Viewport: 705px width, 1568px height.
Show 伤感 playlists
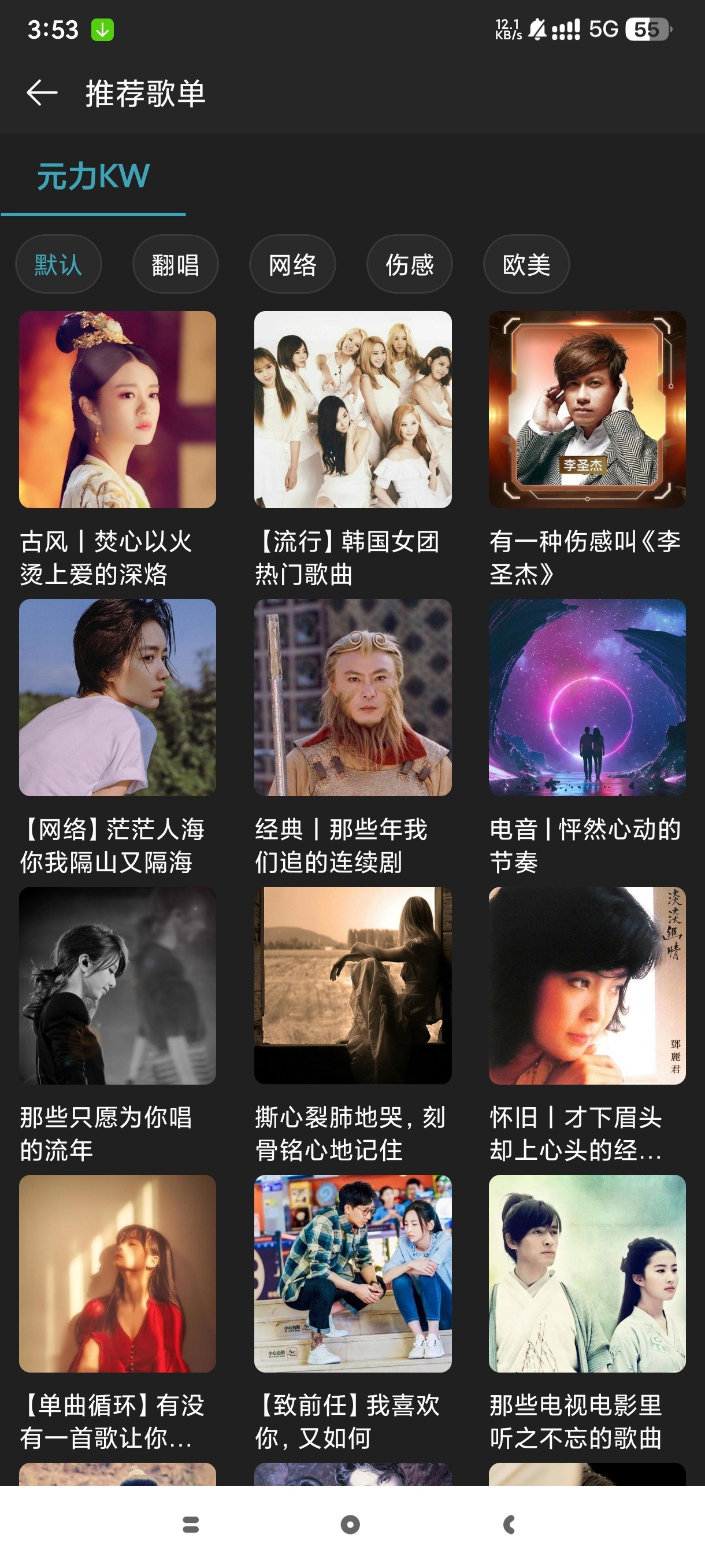tap(409, 264)
